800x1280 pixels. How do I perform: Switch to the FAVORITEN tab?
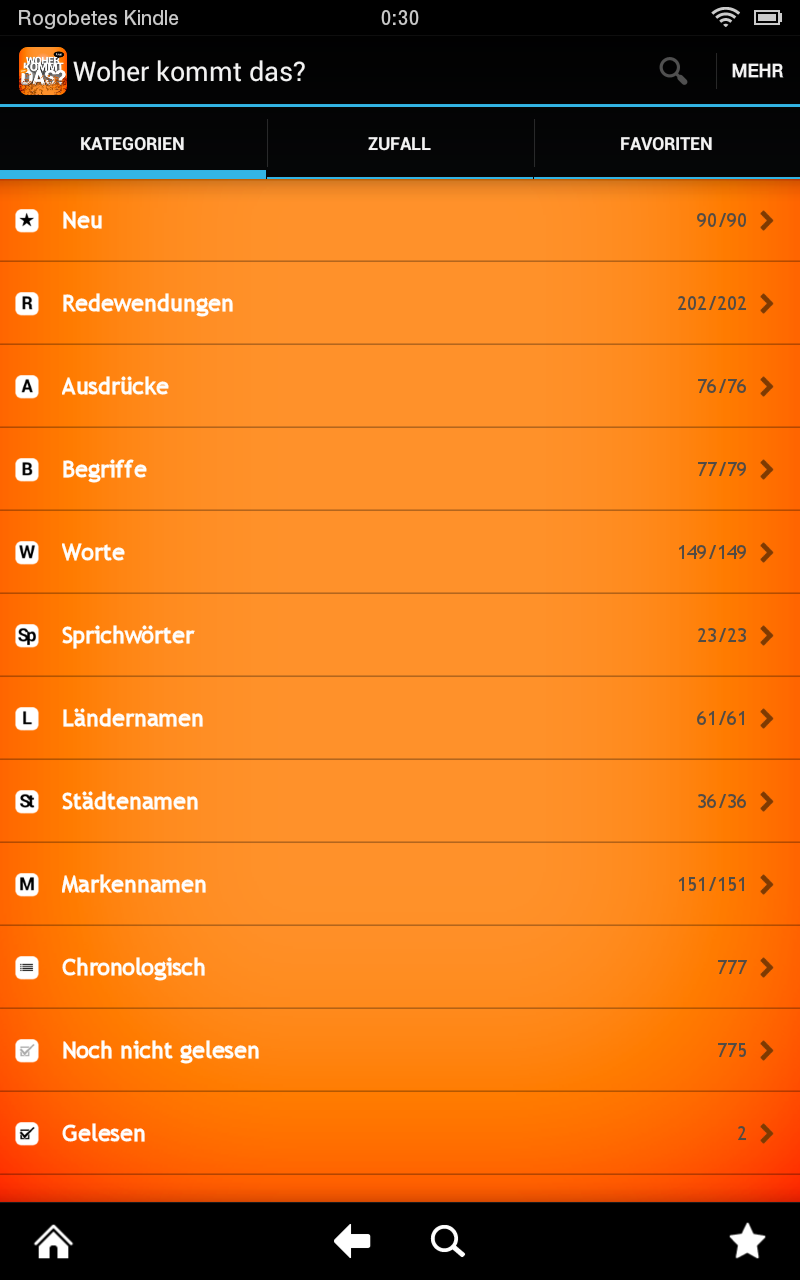coord(666,144)
